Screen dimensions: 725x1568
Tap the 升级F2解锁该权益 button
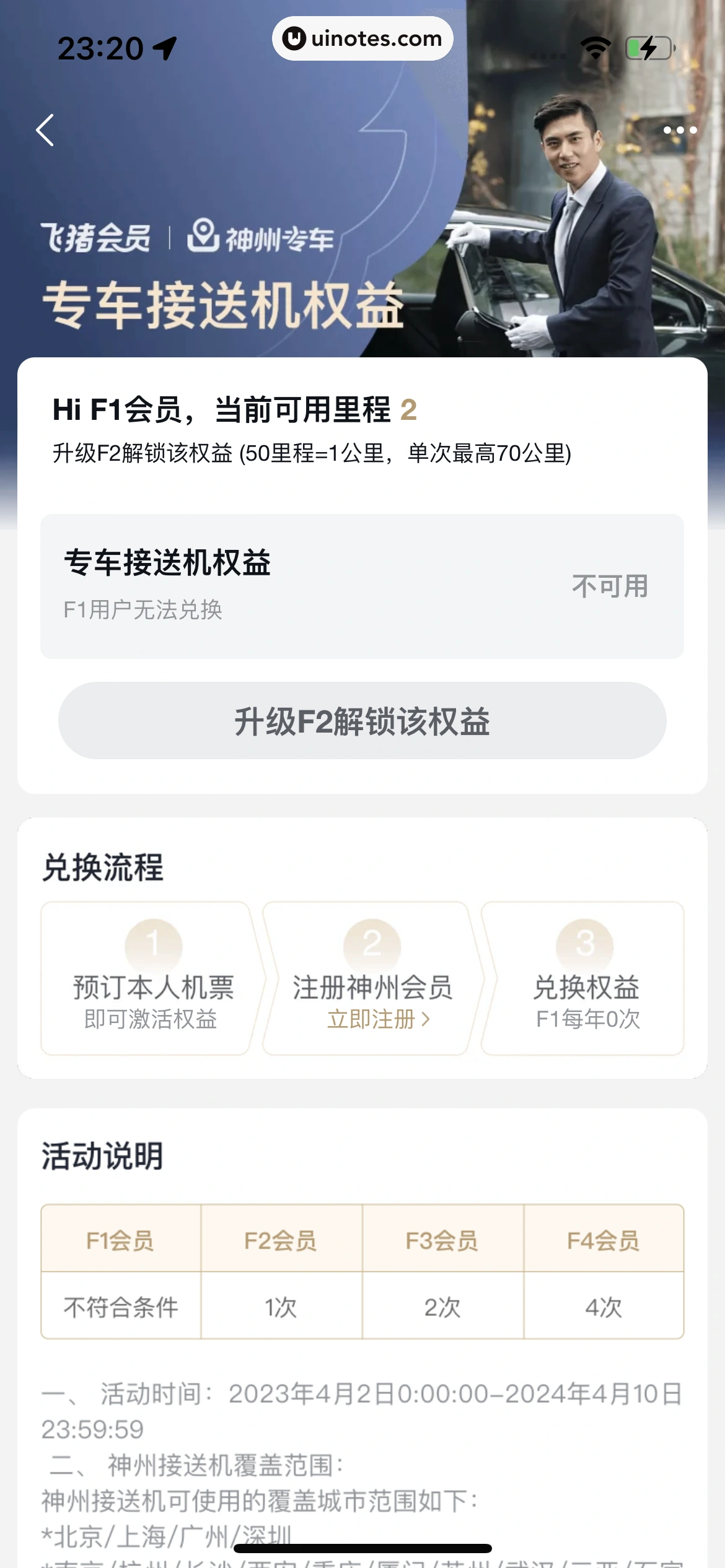(x=362, y=720)
